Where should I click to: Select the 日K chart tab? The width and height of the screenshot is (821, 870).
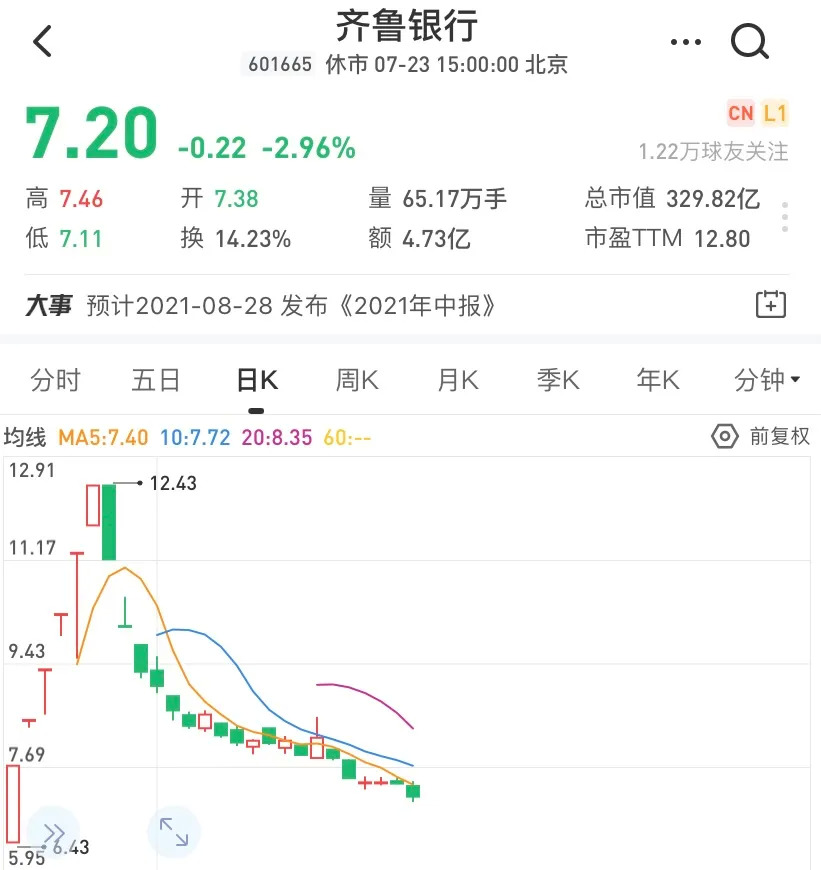coord(256,380)
